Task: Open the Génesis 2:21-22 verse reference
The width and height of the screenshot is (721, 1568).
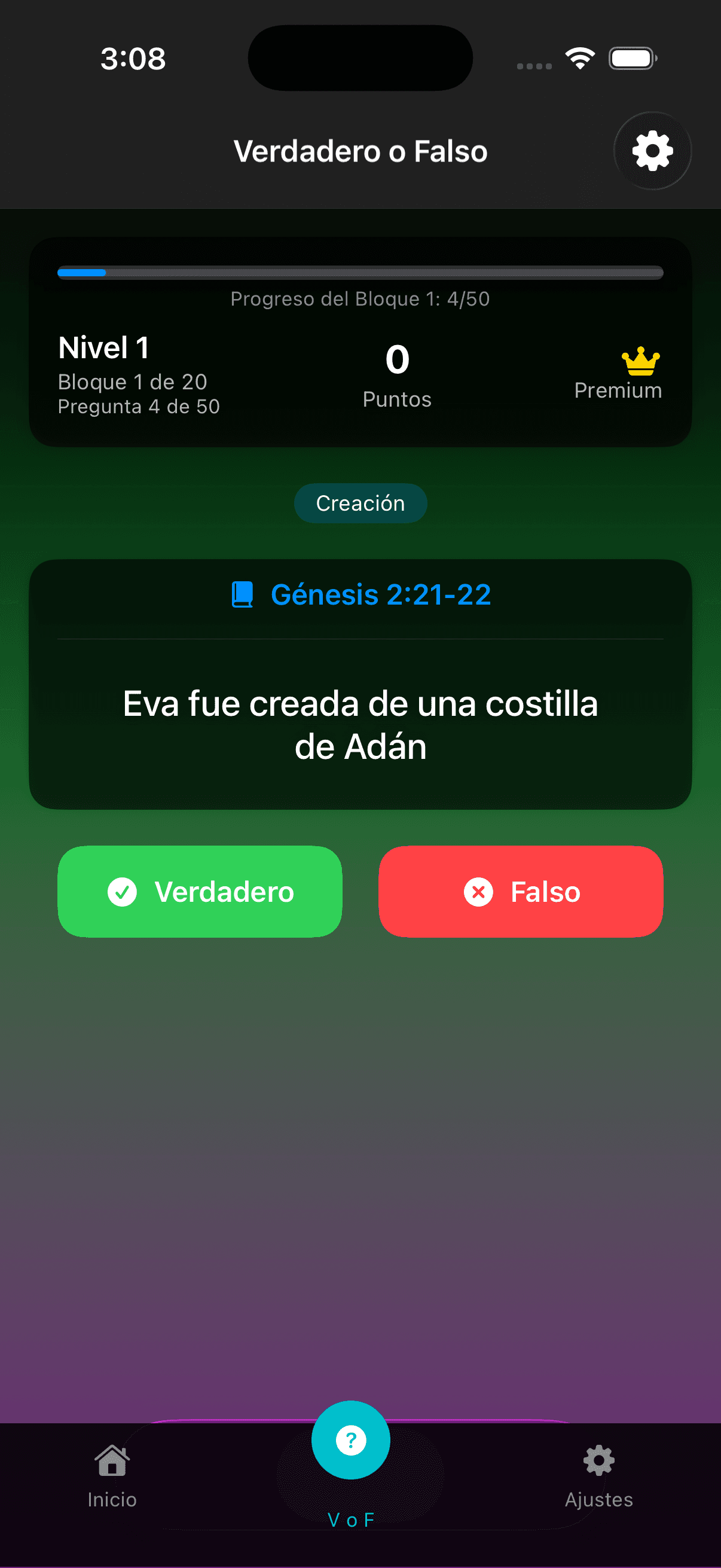Action: [x=381, y=594]
